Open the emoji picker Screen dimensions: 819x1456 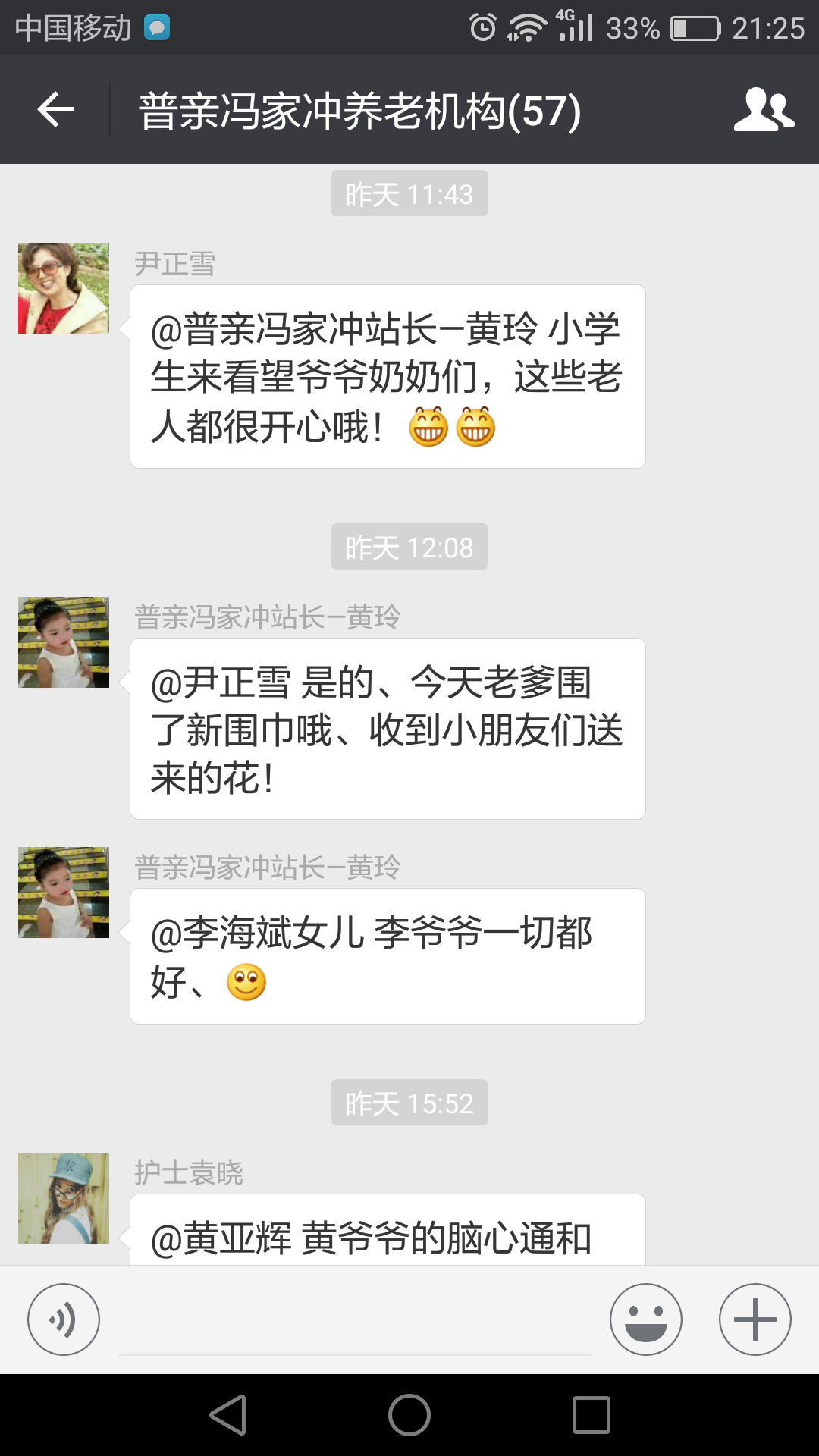[x=645, y=1319]
